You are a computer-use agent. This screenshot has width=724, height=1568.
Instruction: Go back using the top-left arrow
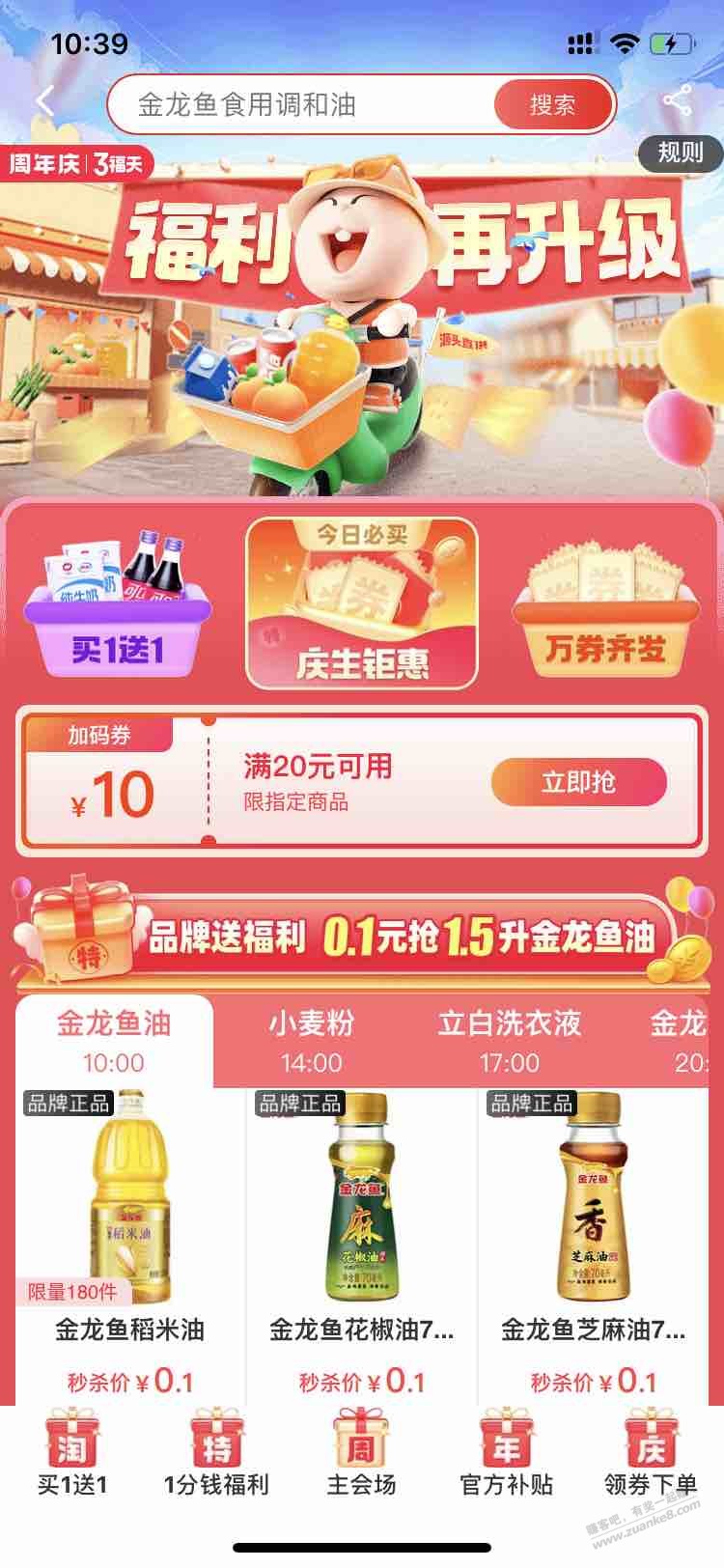click(x=45, y=102)
